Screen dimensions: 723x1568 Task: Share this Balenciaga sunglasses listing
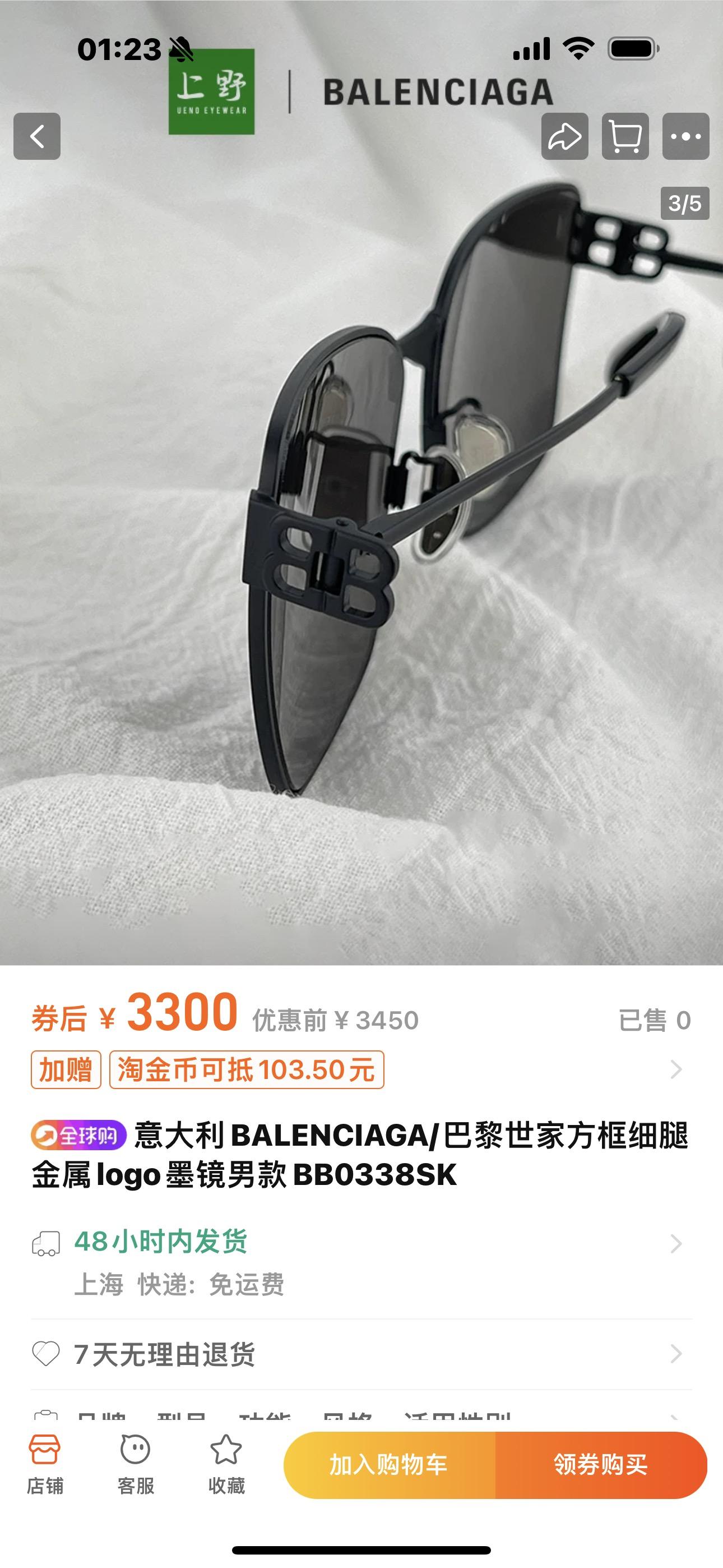564,136
